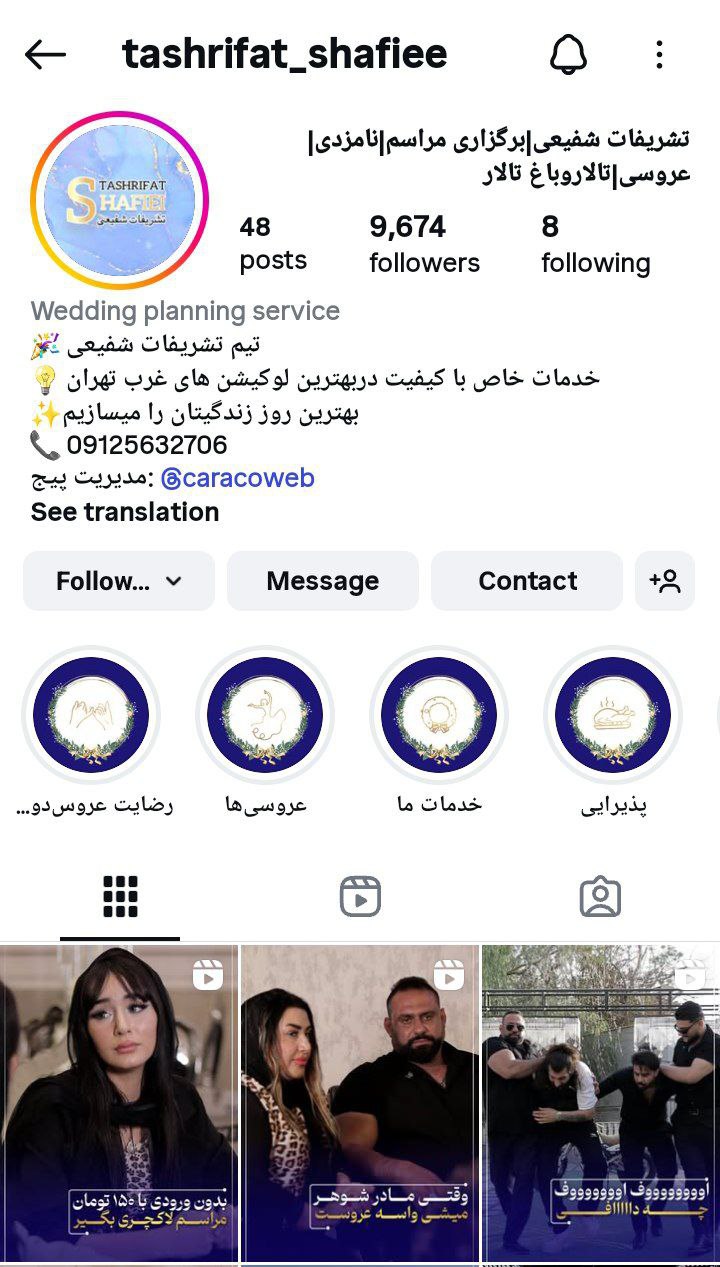The height and width of the screenshot is (1267, 720).
Task: Open the 9,674 followers list
Action: (x=424, y=244)
